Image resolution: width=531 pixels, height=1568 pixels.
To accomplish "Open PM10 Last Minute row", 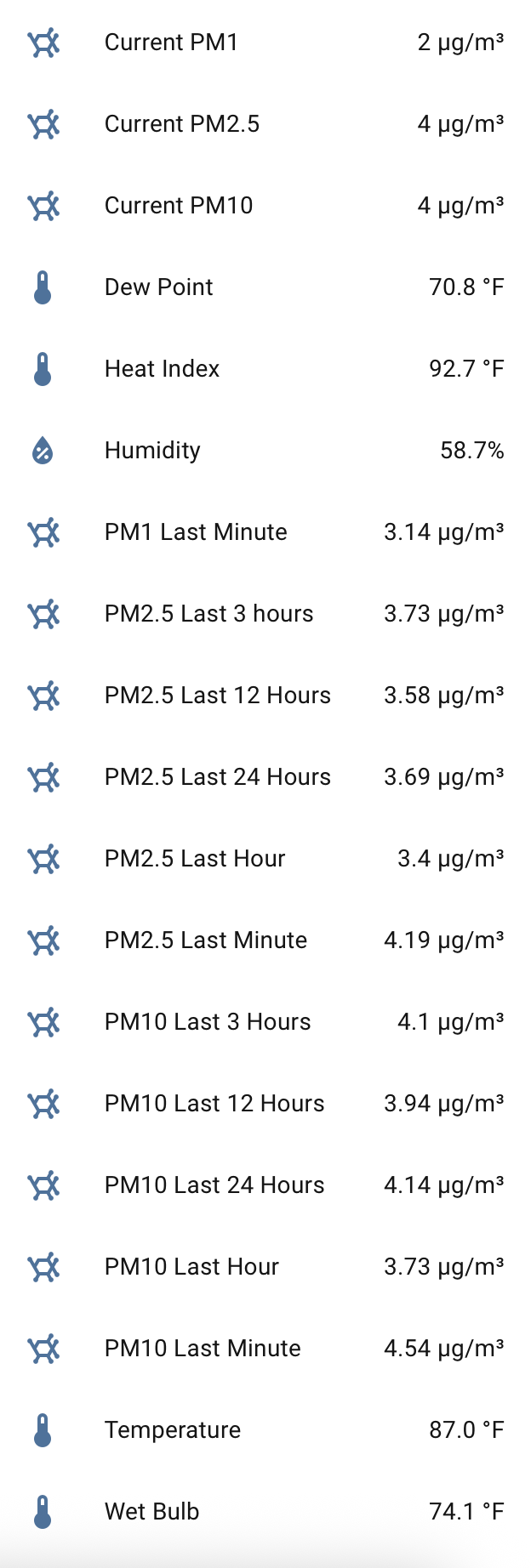I will click(203, 1349).
